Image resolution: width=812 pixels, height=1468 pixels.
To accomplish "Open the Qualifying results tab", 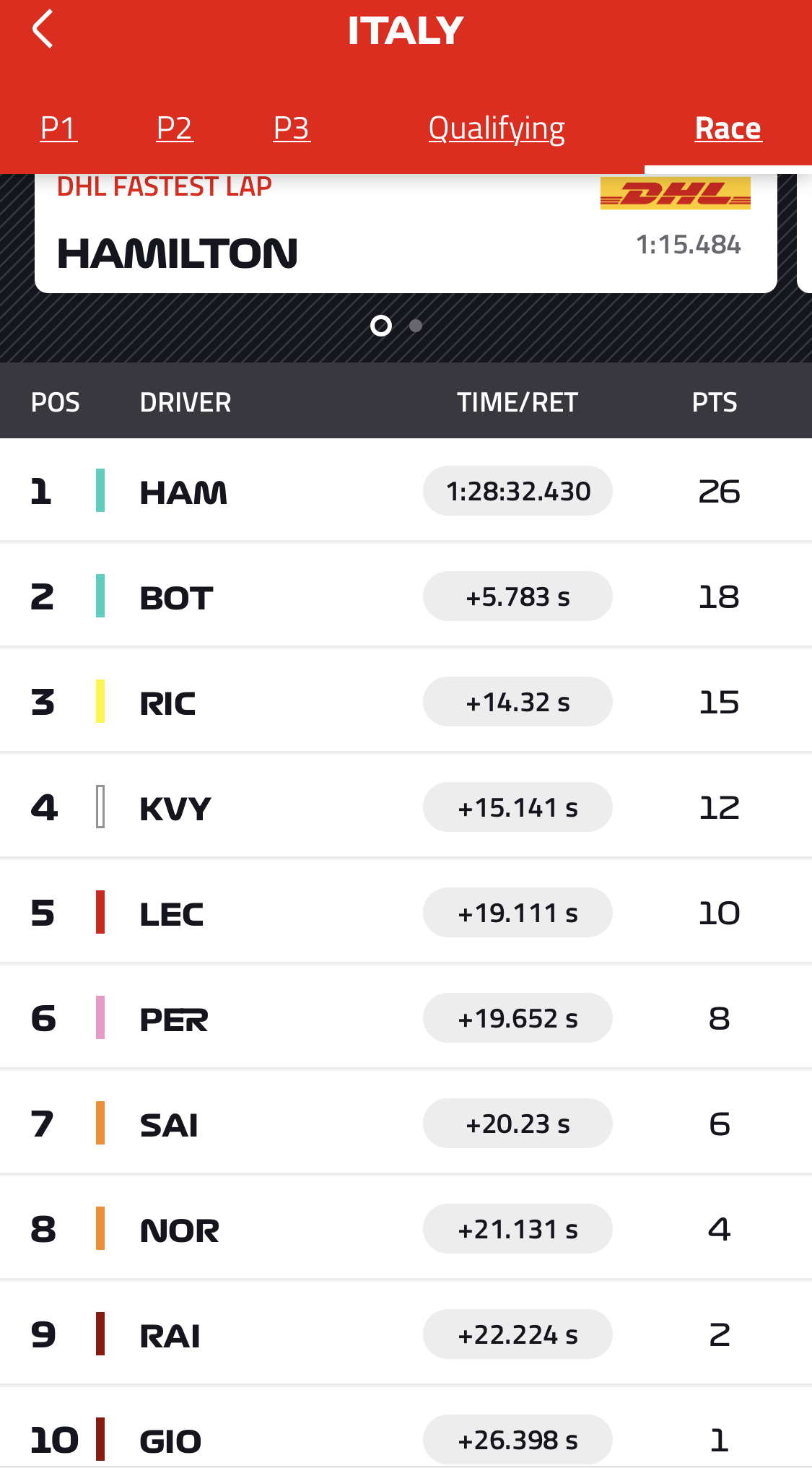I will pyautogui.click(x=497, y=129).
